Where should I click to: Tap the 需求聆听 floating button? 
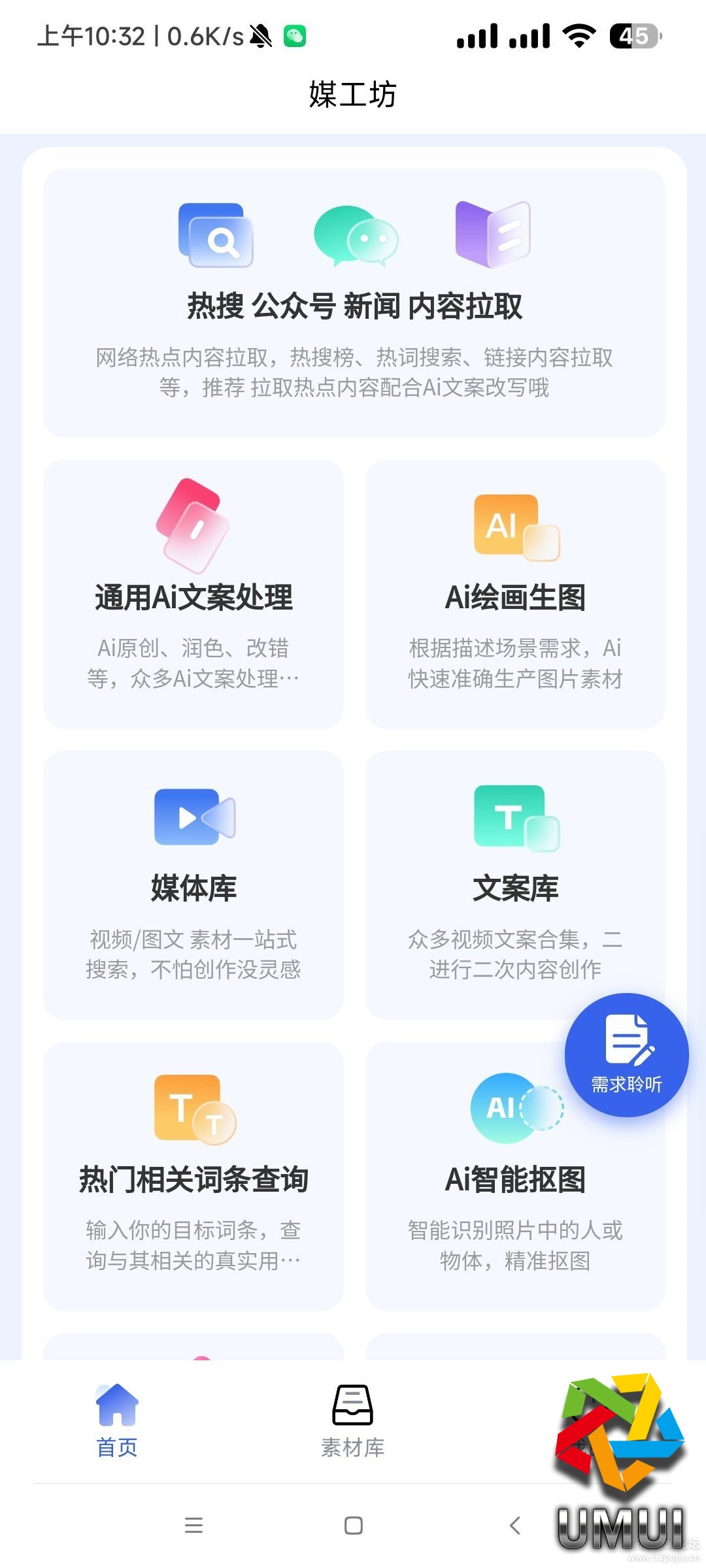point(626,1054)
